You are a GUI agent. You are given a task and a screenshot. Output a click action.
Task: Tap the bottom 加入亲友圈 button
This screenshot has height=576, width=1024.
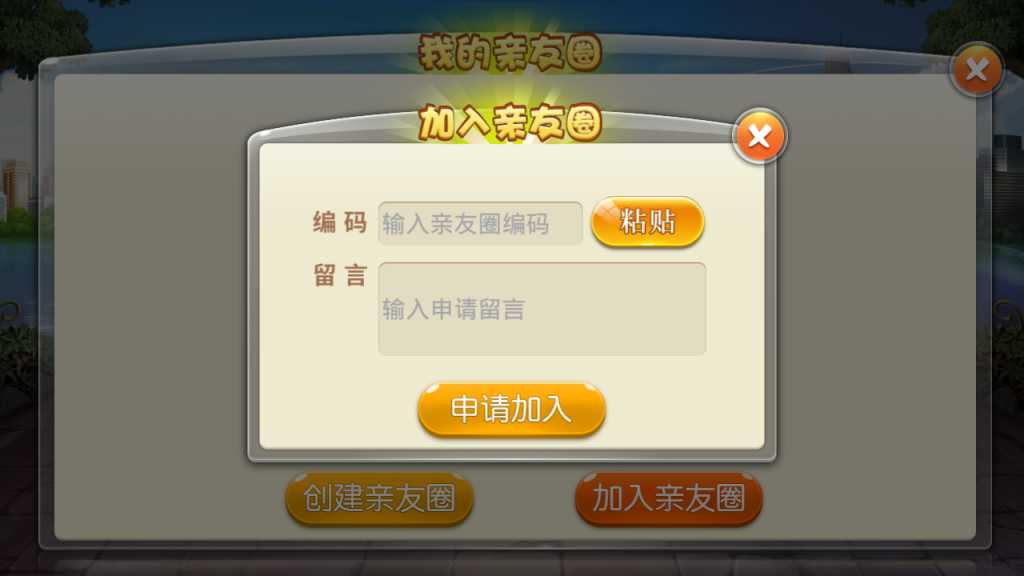668,498
